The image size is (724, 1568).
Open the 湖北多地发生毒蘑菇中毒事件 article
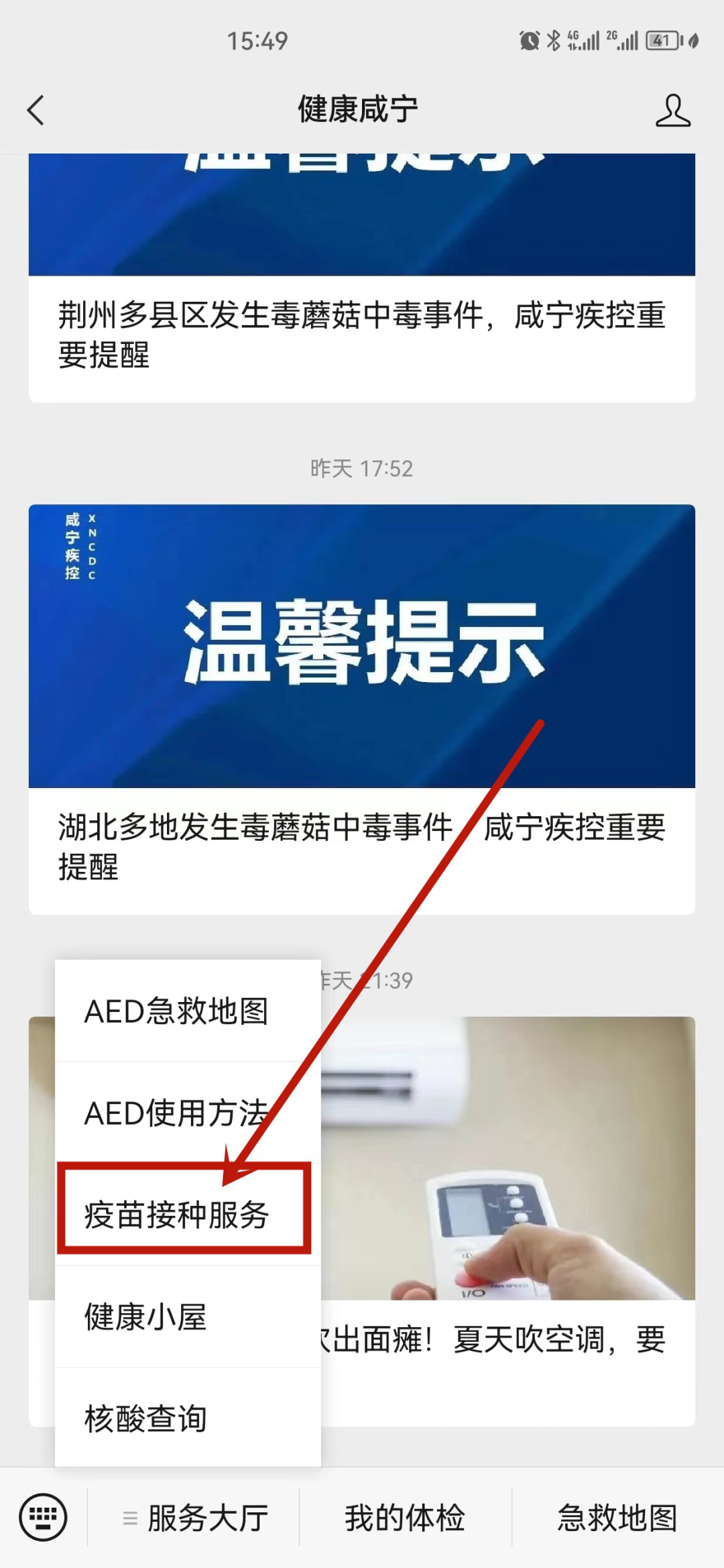point(361,846)
